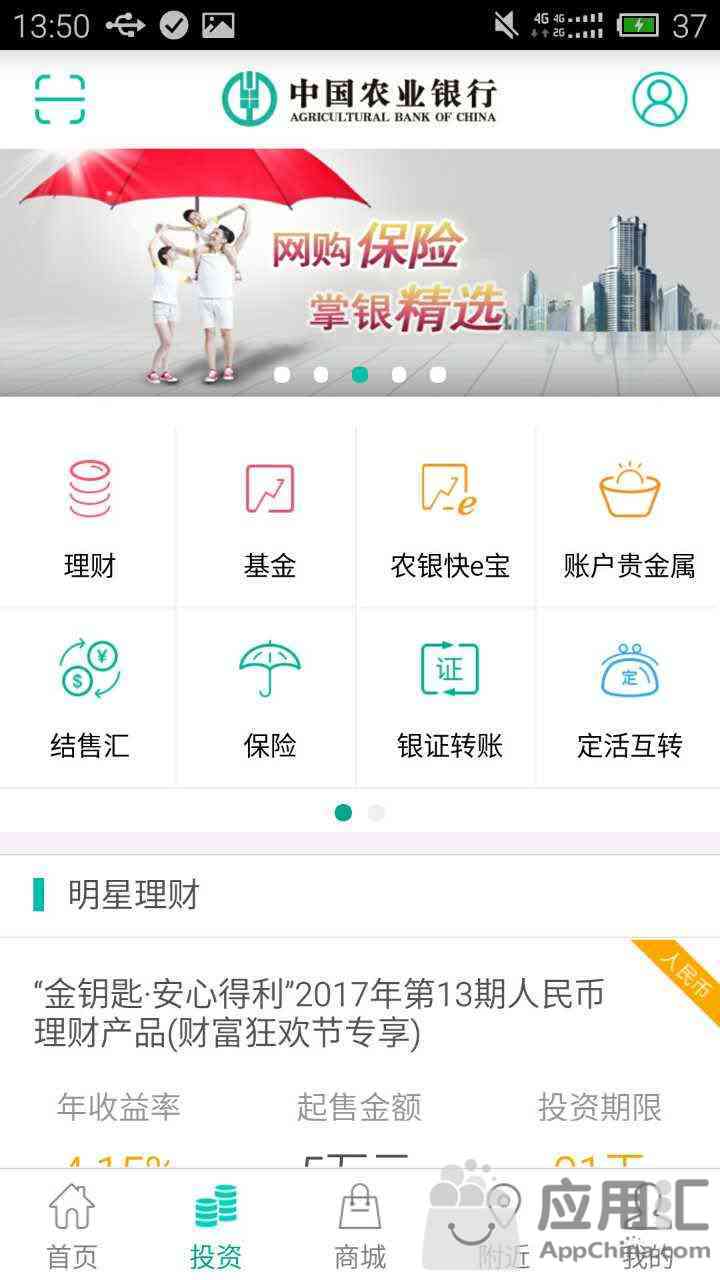Open the user profile icon
The height and width of the screenshot is (1280, 720).
click(x=660, y=99)
